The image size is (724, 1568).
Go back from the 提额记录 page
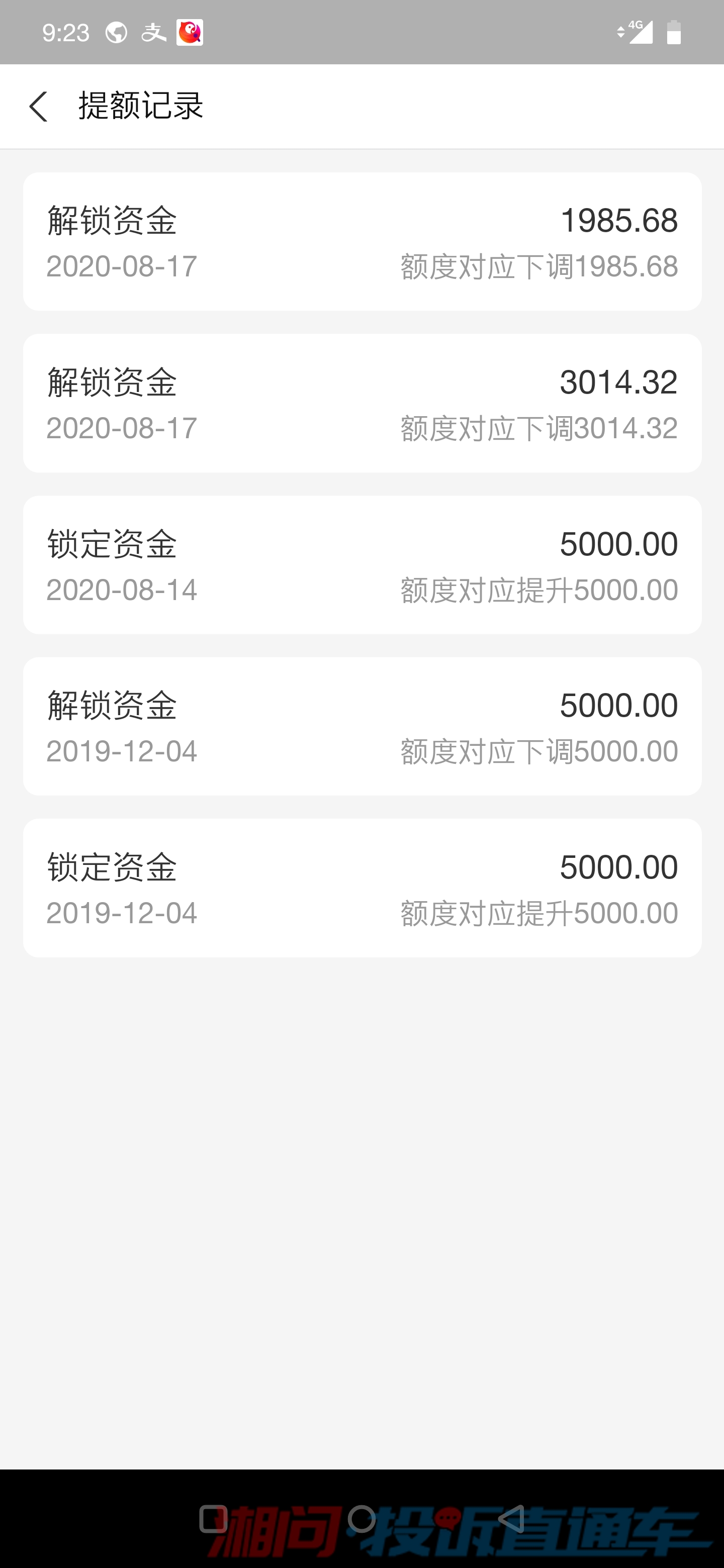tap(38, 107)
